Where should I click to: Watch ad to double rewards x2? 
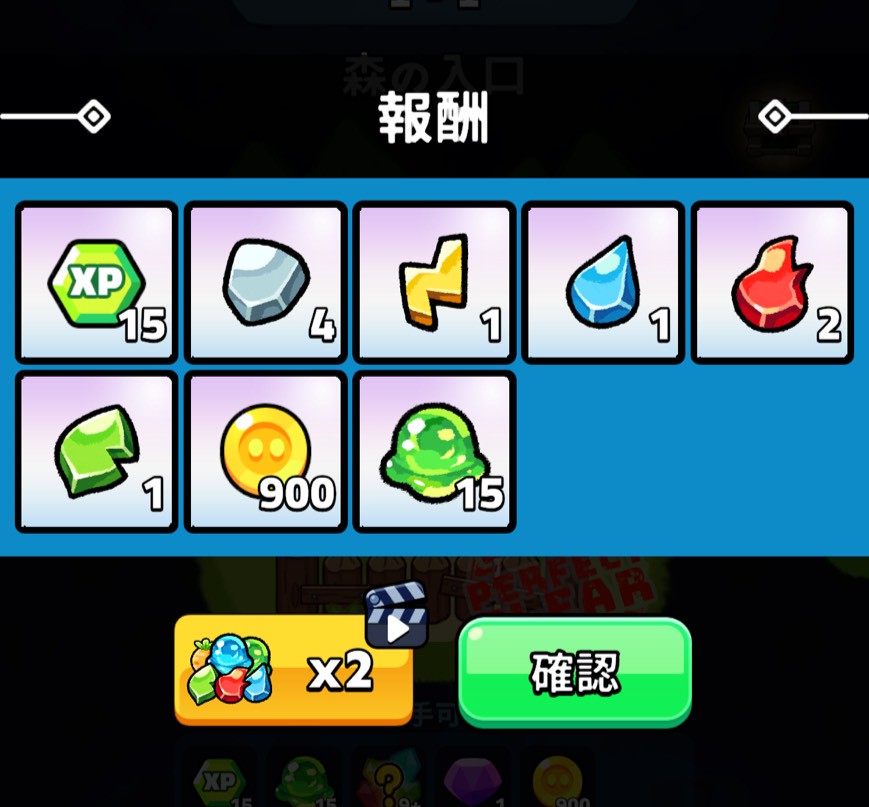point(293,669)
